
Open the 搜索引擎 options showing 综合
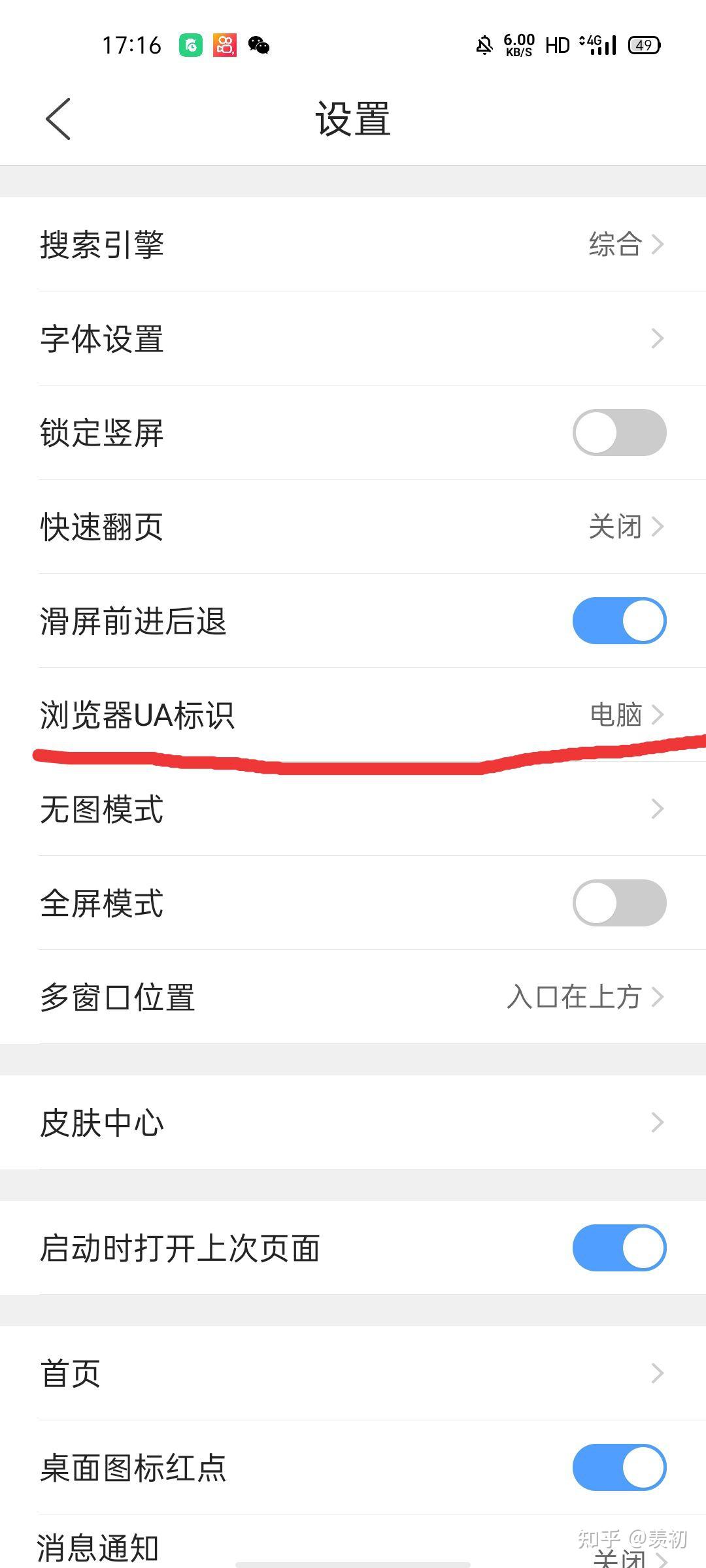353,244
